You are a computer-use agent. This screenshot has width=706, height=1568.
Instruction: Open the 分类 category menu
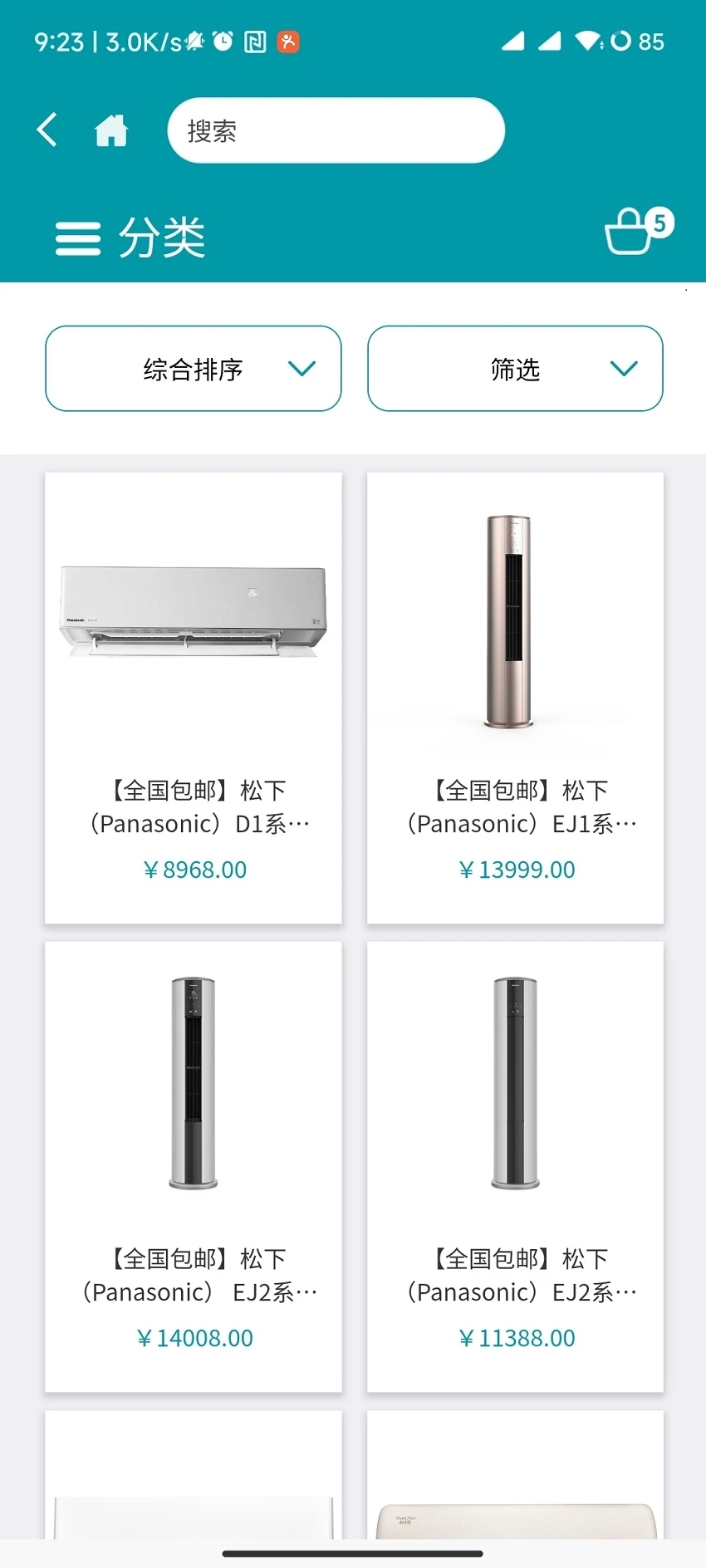(130, 238)
